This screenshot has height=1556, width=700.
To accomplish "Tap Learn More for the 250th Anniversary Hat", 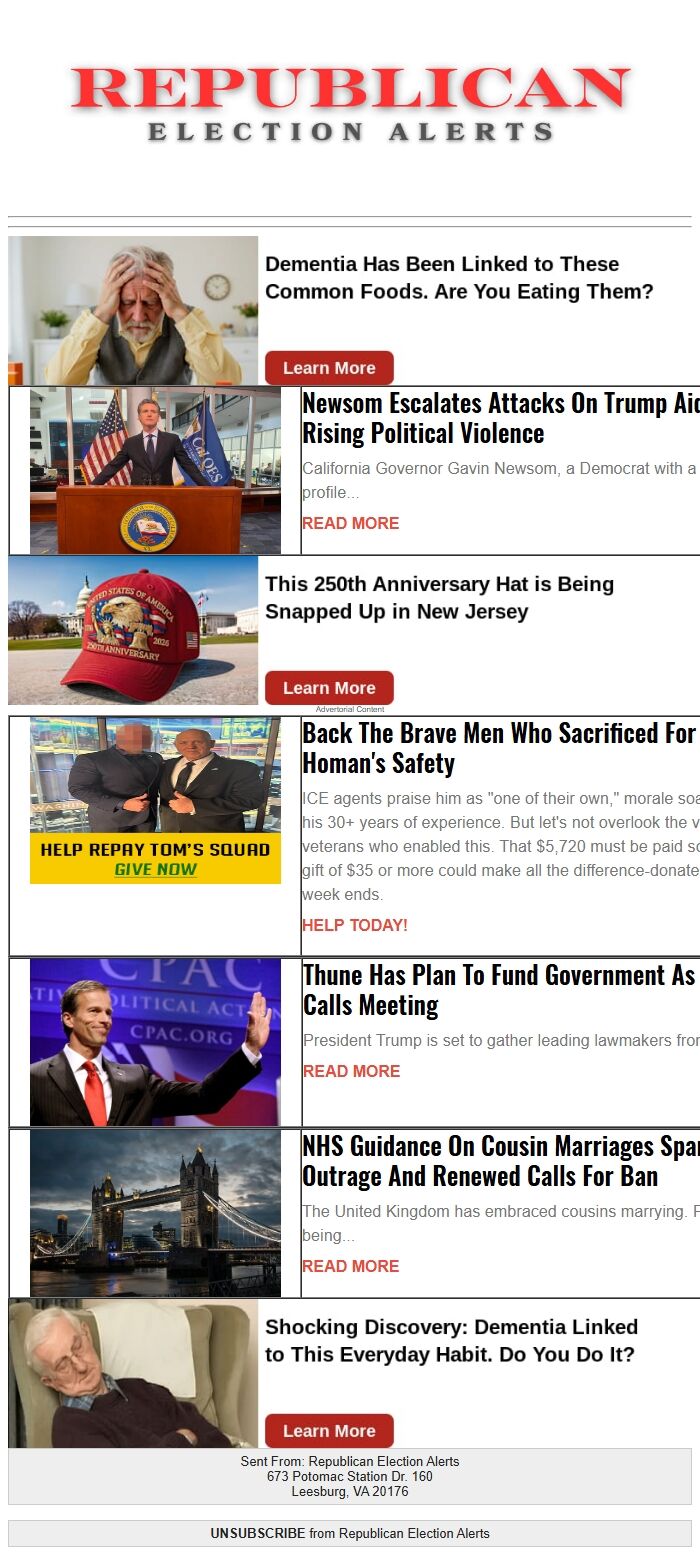I will click(329, 688).
